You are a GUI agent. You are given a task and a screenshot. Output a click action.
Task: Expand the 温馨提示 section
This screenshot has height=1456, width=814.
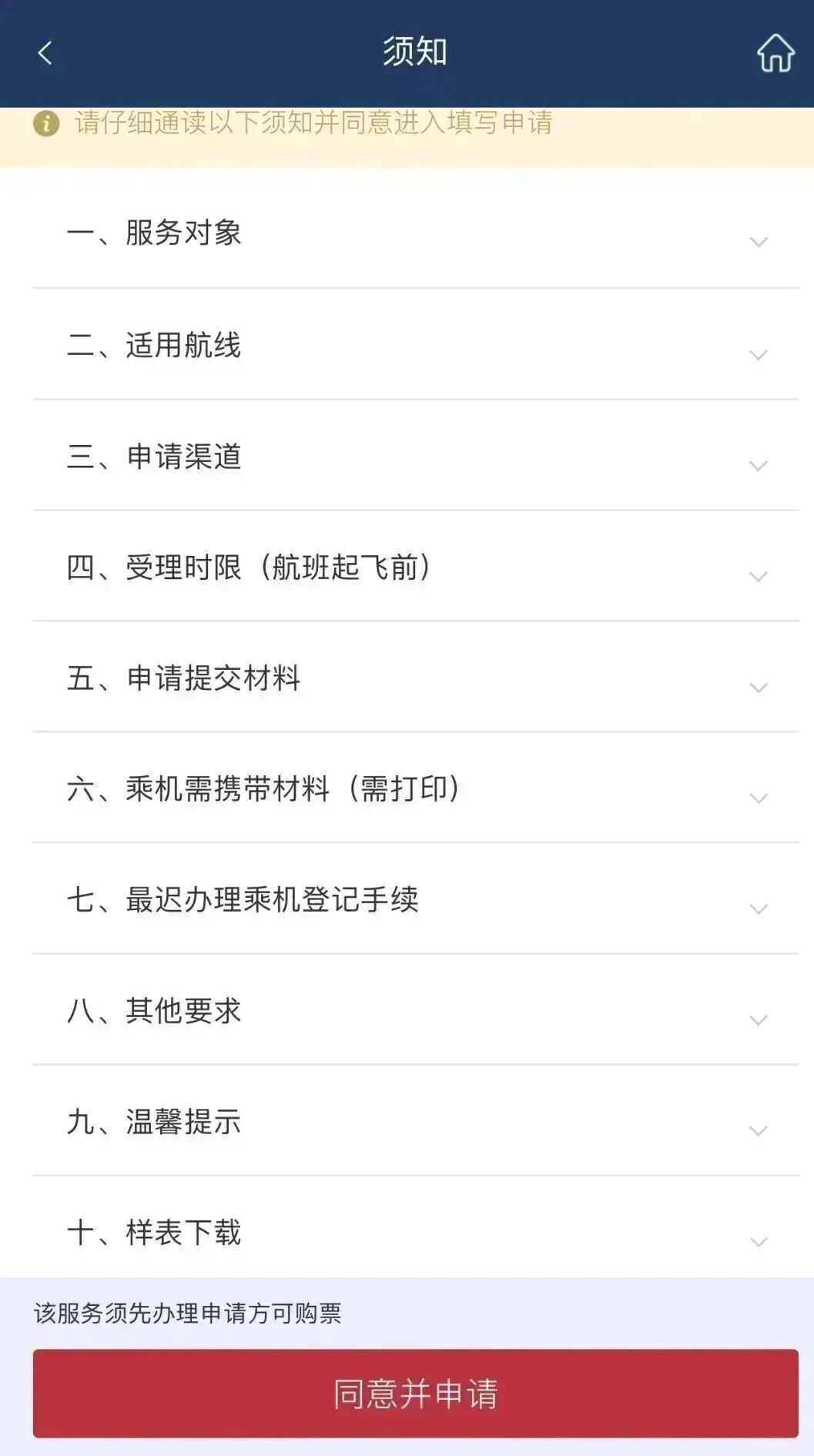(415, 1122)
